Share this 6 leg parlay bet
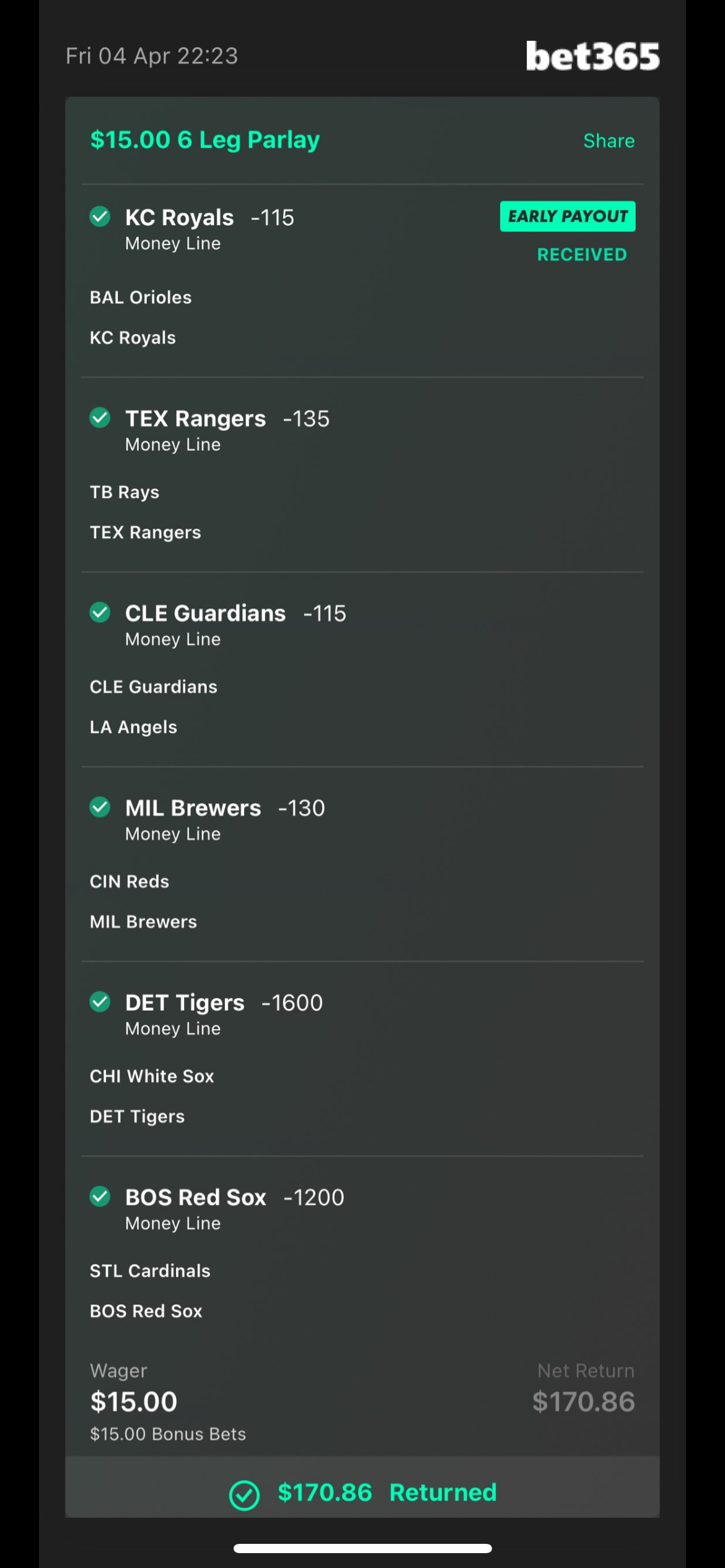This screenshot has height=1568, width=725. pyautogui.click(x=609, y=141)
